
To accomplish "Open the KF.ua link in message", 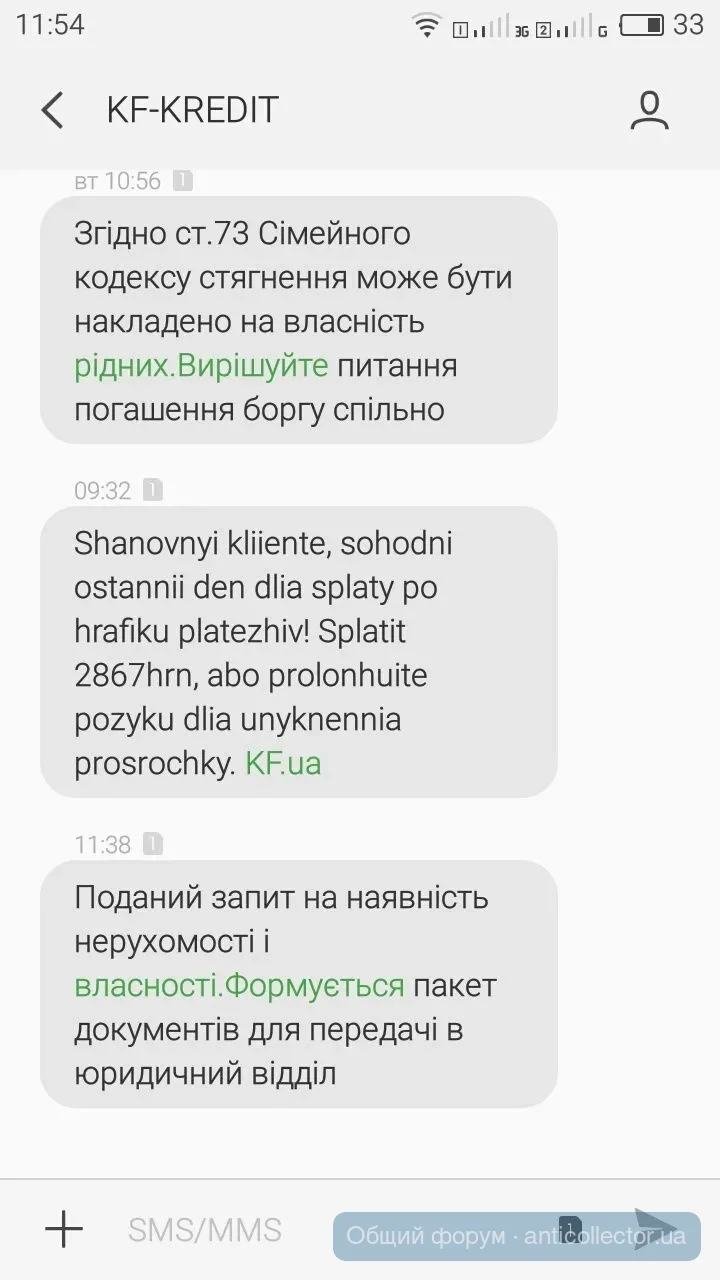I will coord(283,764).
